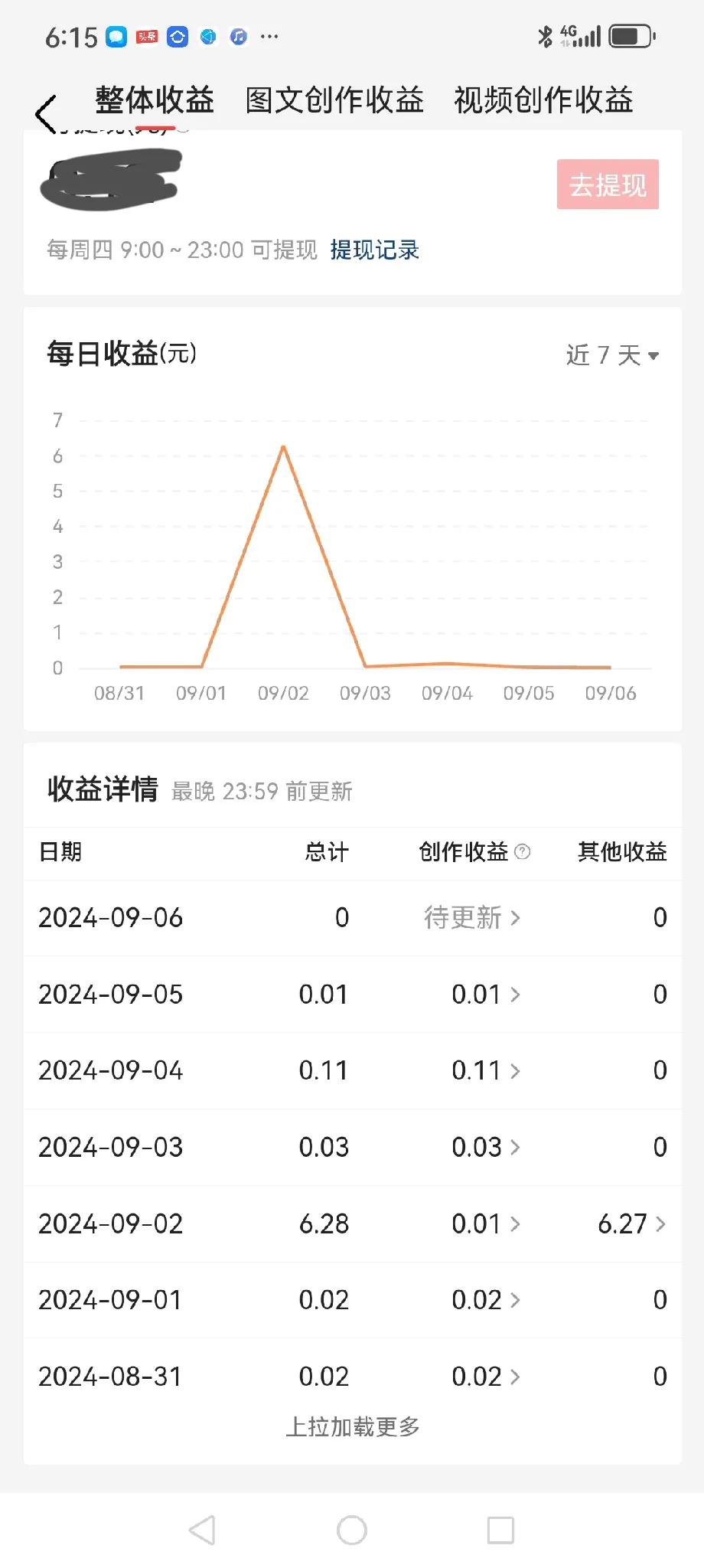Viewport: 704px width, 1568px height.
Task: Open the 创作收益 help icon
Action: (x=523, y=851)
